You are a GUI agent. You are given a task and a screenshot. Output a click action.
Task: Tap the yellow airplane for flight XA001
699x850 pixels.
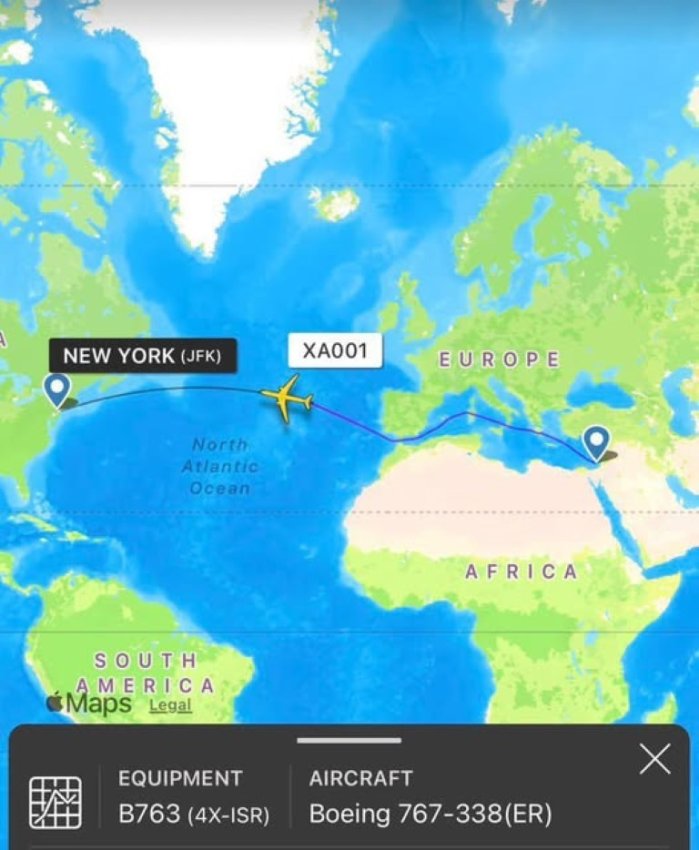pos(287,399)
